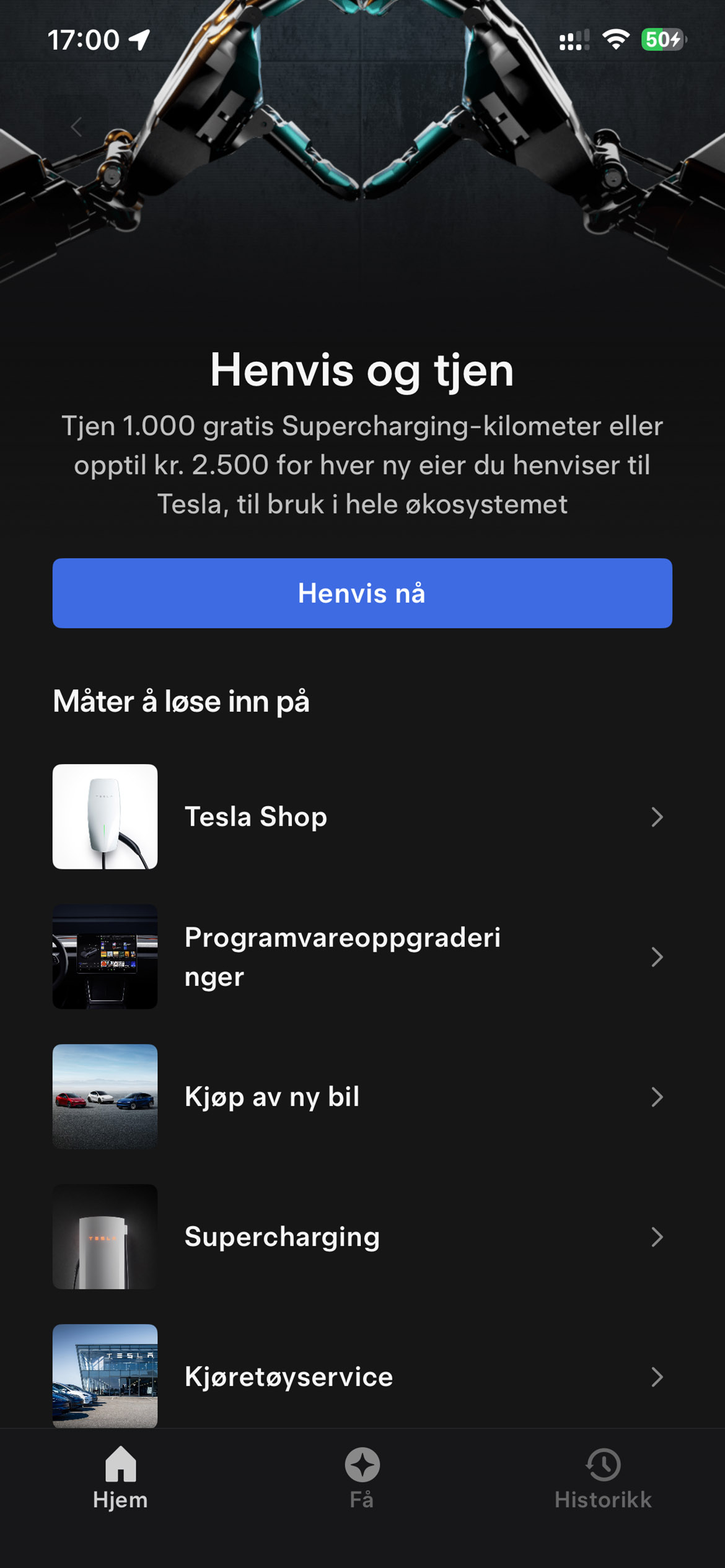Select Kjøp av ny bil
725x1568 pixels.
pos(362,1096)
